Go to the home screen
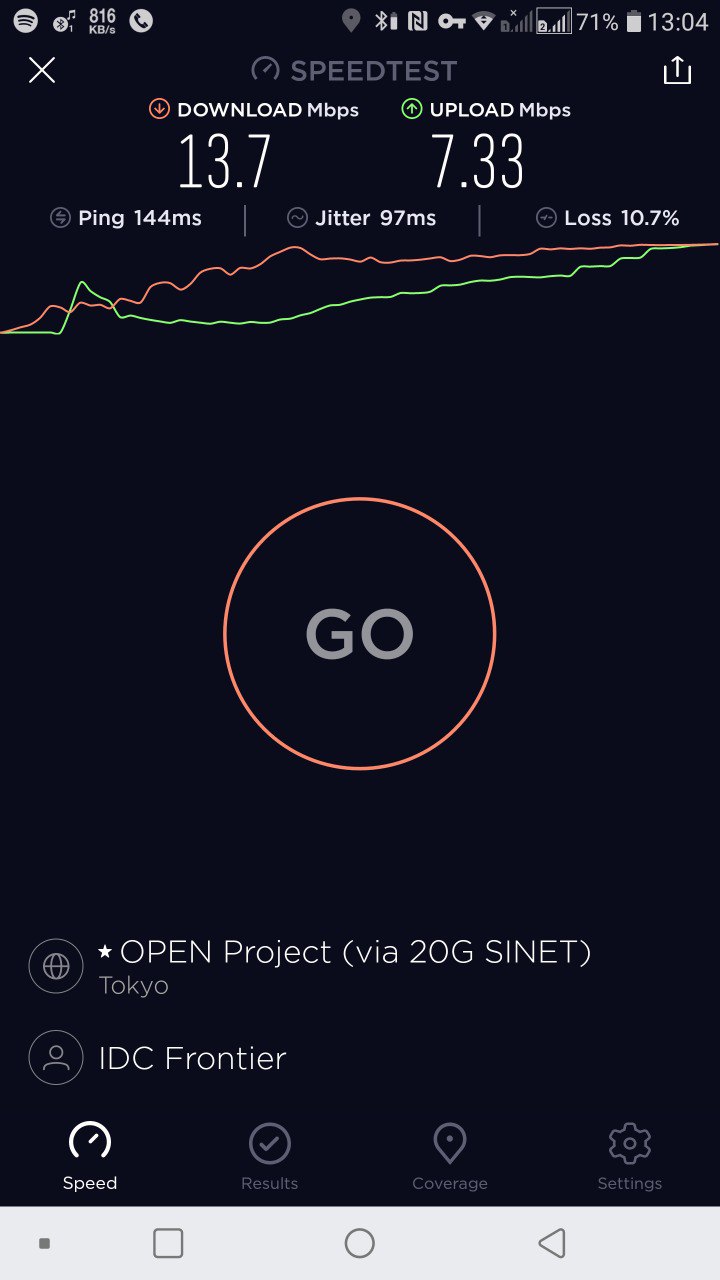The height and width of the screenshot is (1280, 720). pyautogui.click(x=360, y=1243)
